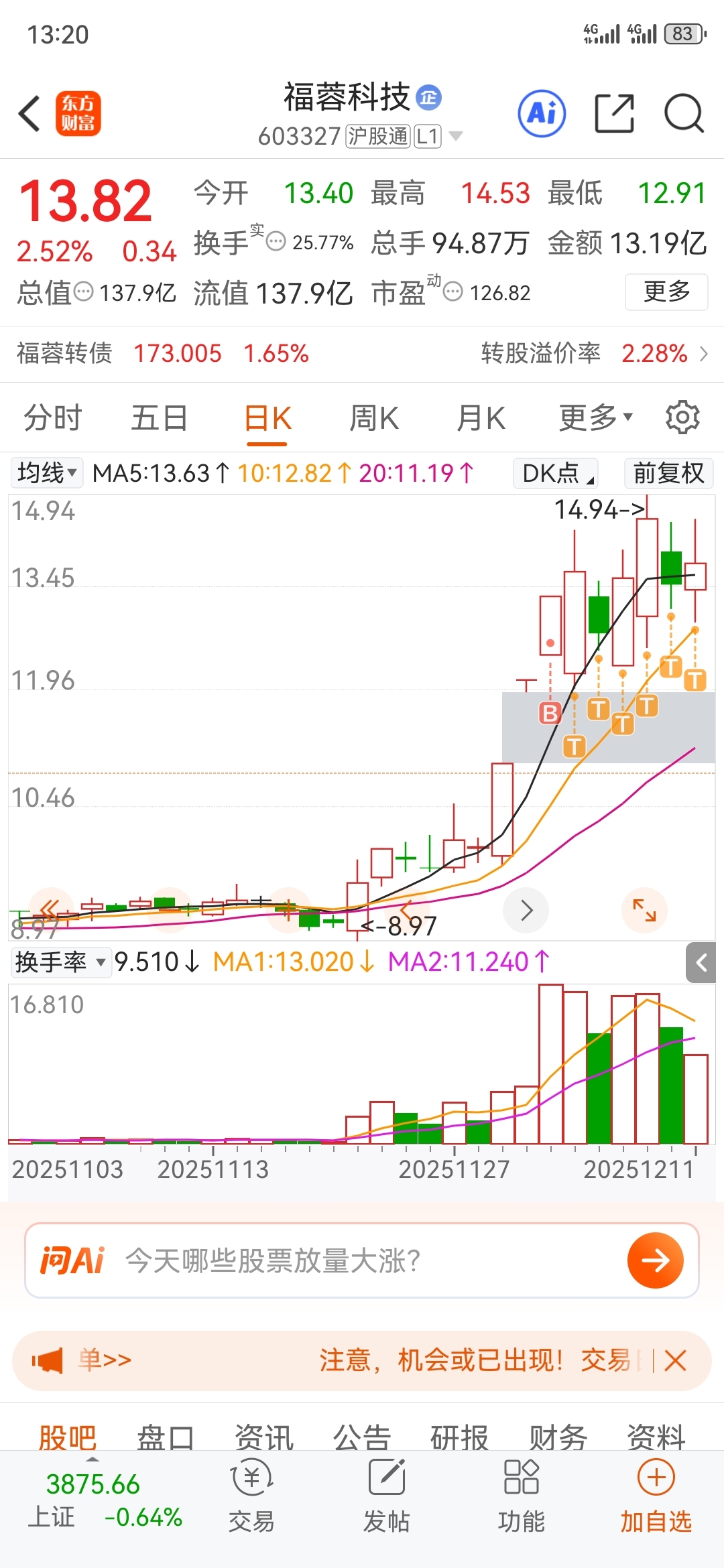This screenshot has width=724, height=1568.
Task: Change 前复权 adjustment setting
Action: pos(668,473)
